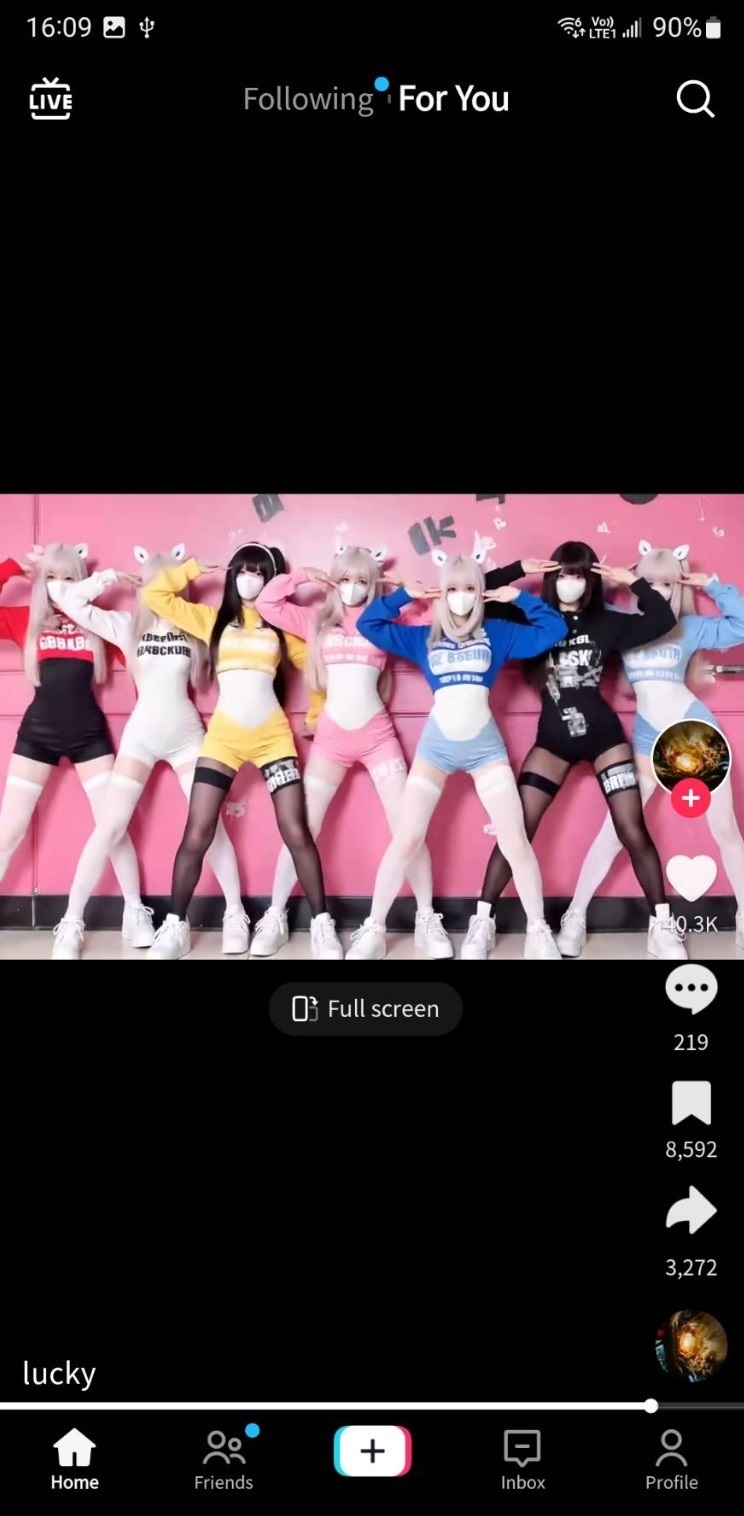Go to the Home tab
744x1516 pixels.
click(75, 1460)
